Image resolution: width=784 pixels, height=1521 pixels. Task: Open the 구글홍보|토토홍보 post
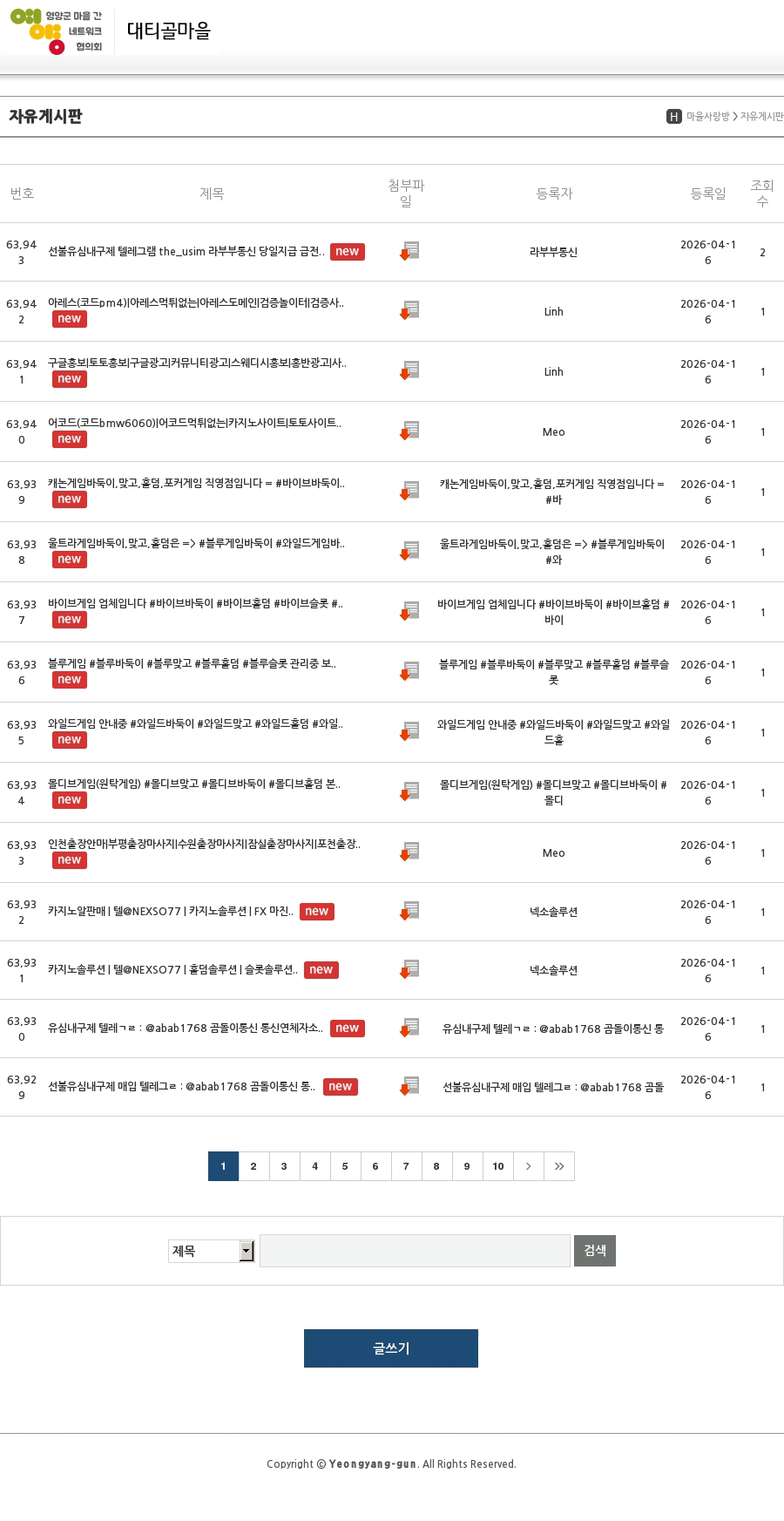pyautogui.click(x=196, y=363)
